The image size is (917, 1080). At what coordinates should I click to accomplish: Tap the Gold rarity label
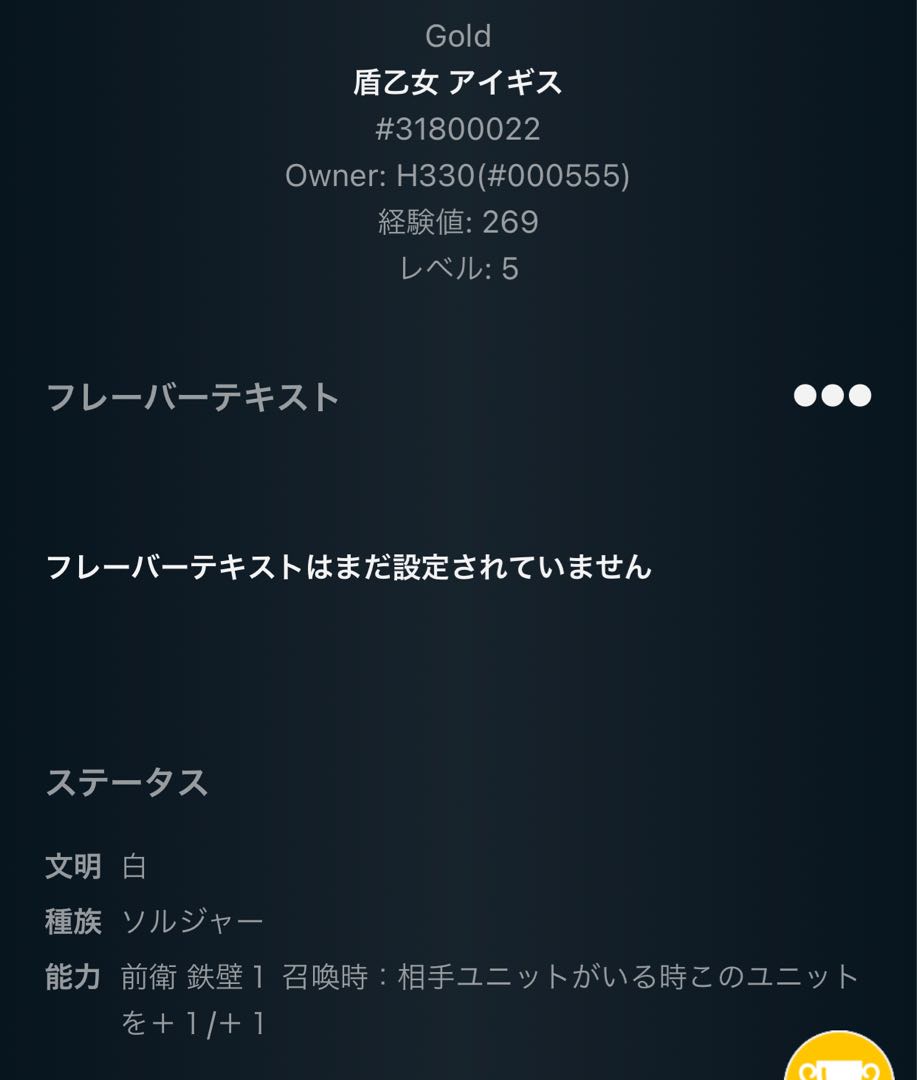click(x=458, y=36)
